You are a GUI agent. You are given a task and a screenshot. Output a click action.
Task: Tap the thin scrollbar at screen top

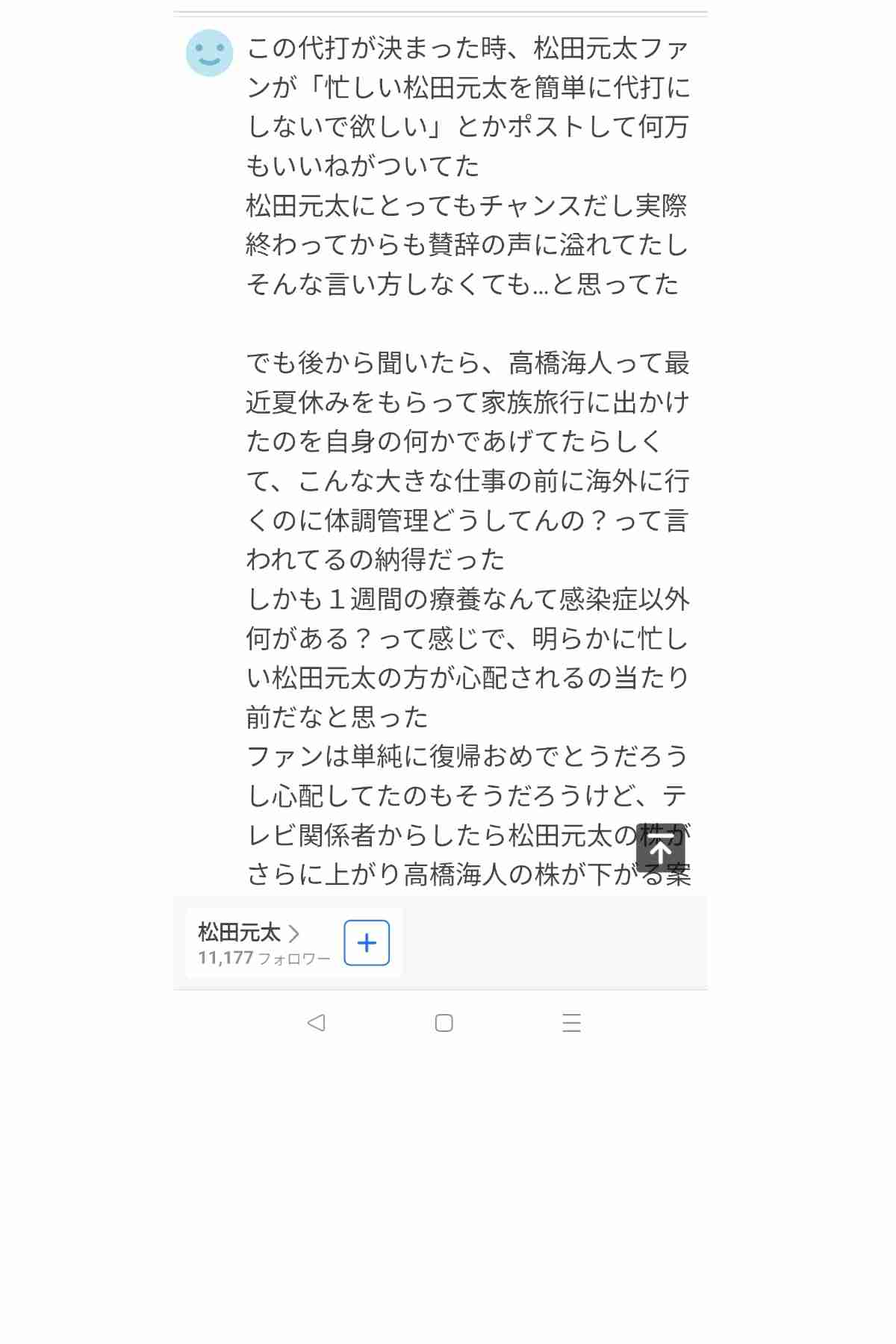[441, 9]
